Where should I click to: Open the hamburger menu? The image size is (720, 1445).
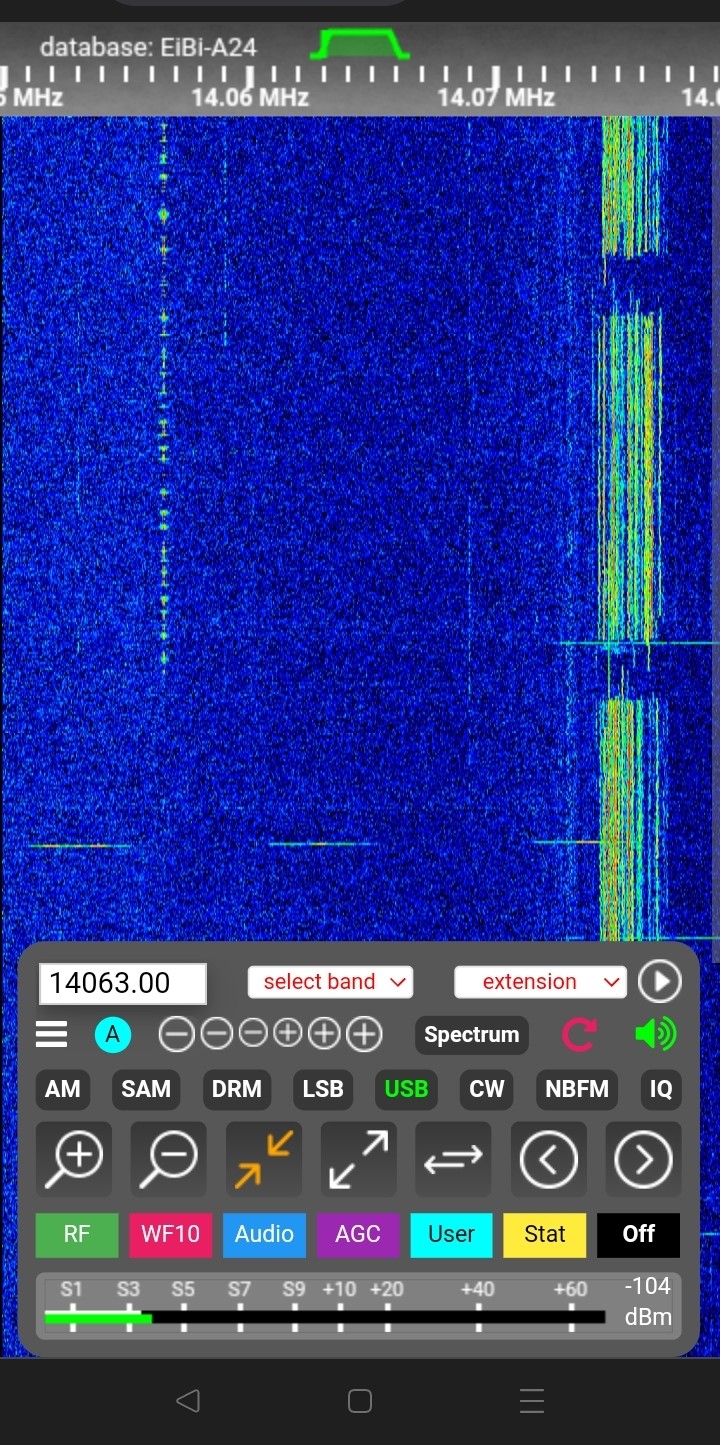click(51, 1034)
